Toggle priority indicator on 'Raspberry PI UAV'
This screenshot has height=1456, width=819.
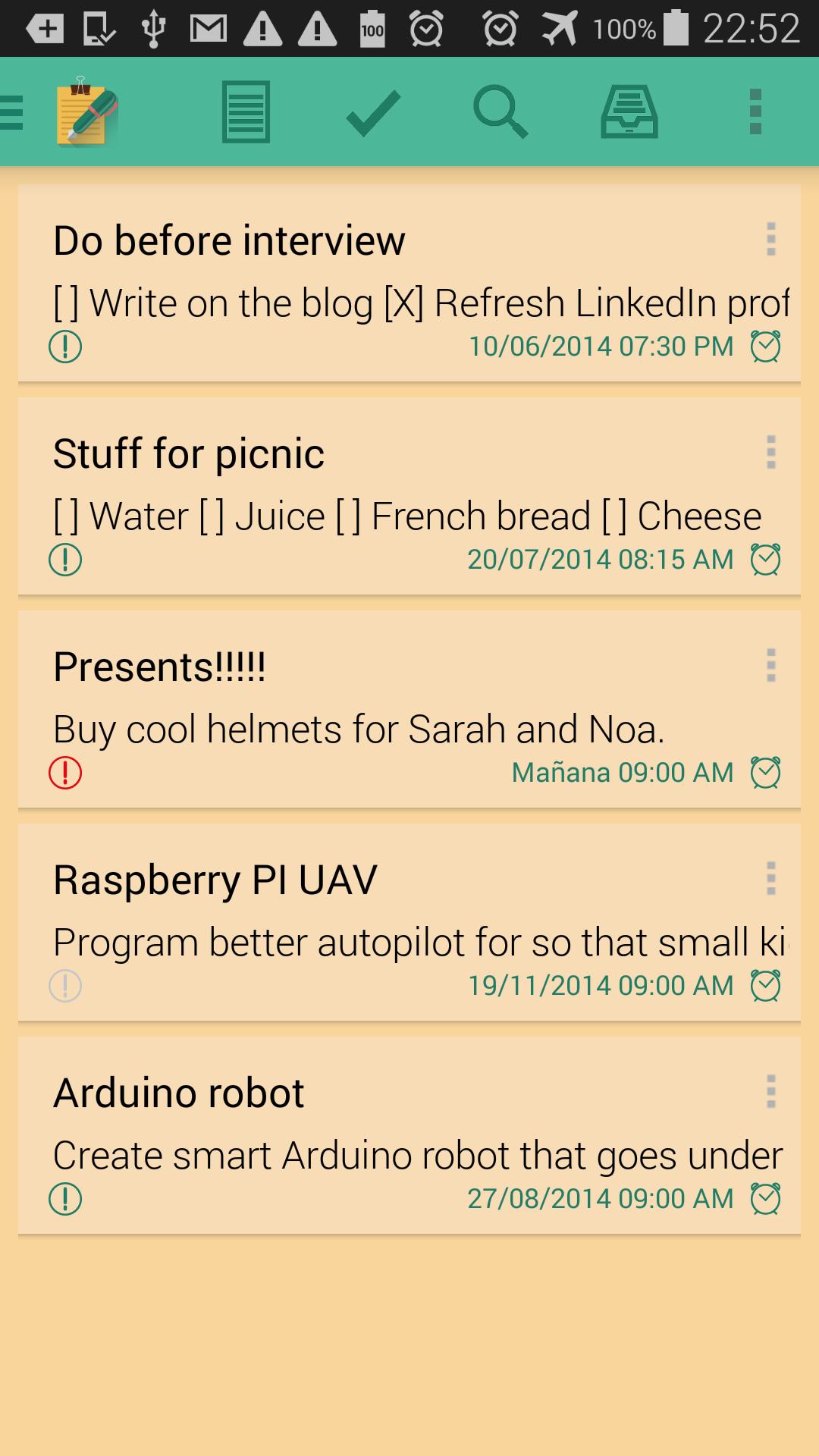click(64, 986)
